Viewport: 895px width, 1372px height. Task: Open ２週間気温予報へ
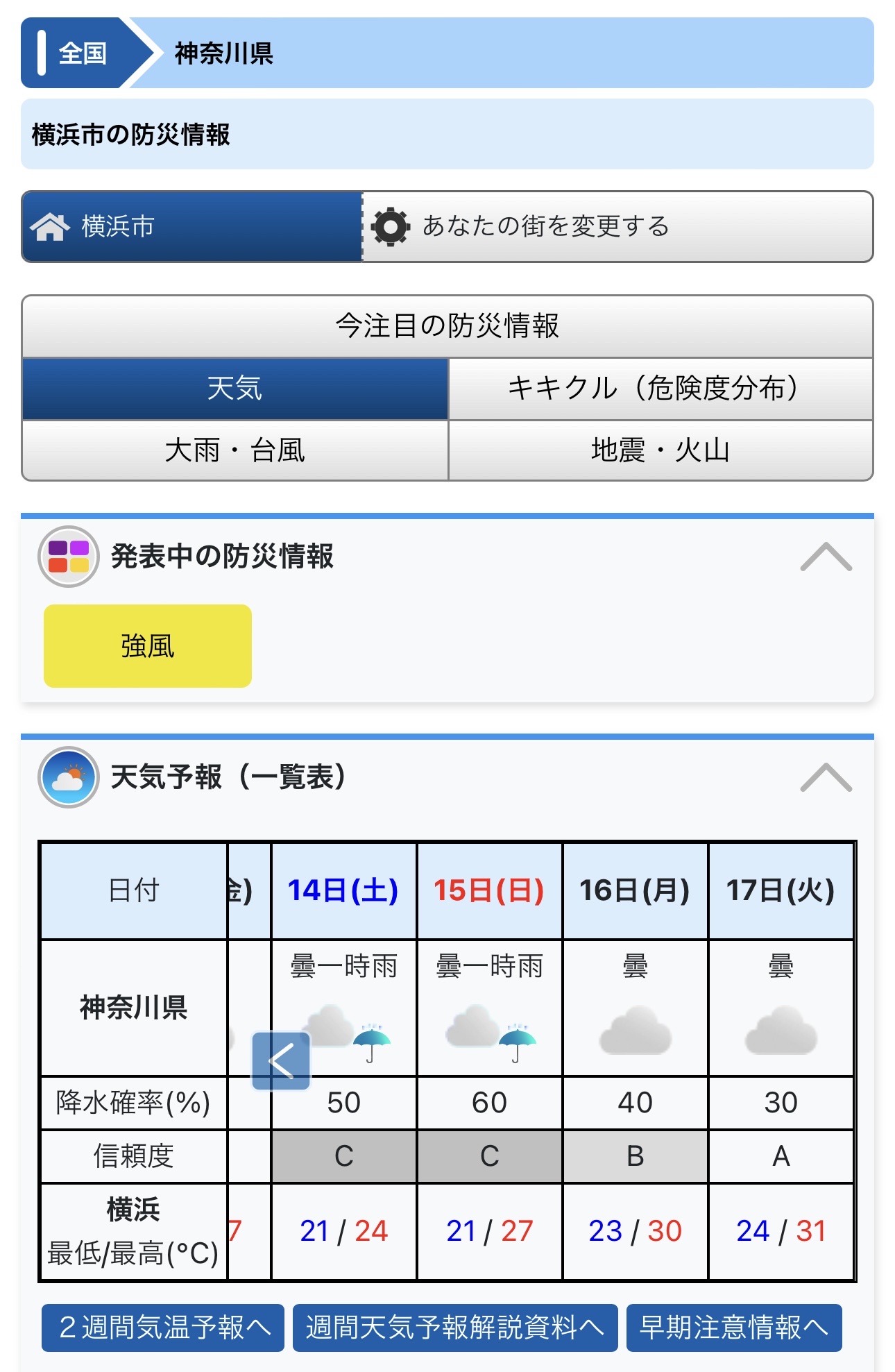(163, 1328)
